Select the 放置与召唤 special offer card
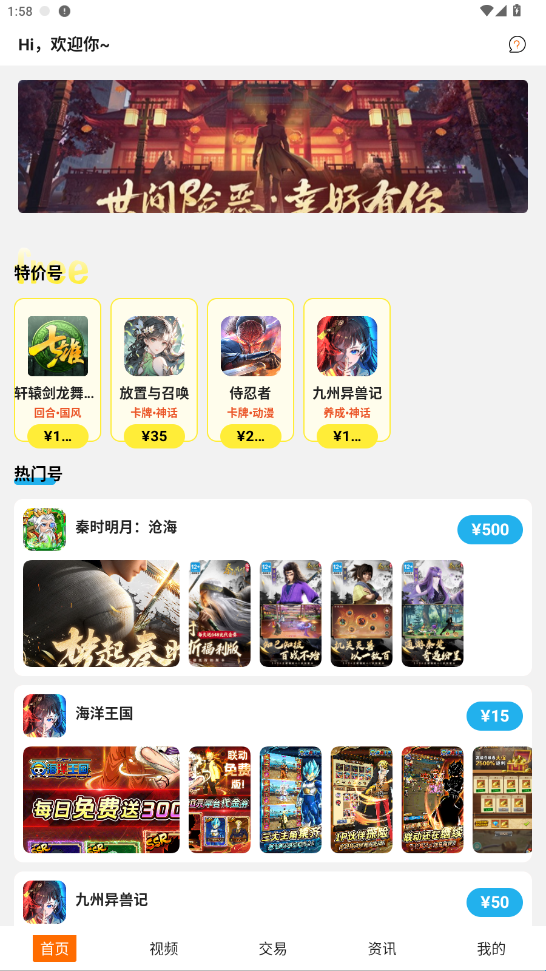The image size is (546, 971). point(154,370)
